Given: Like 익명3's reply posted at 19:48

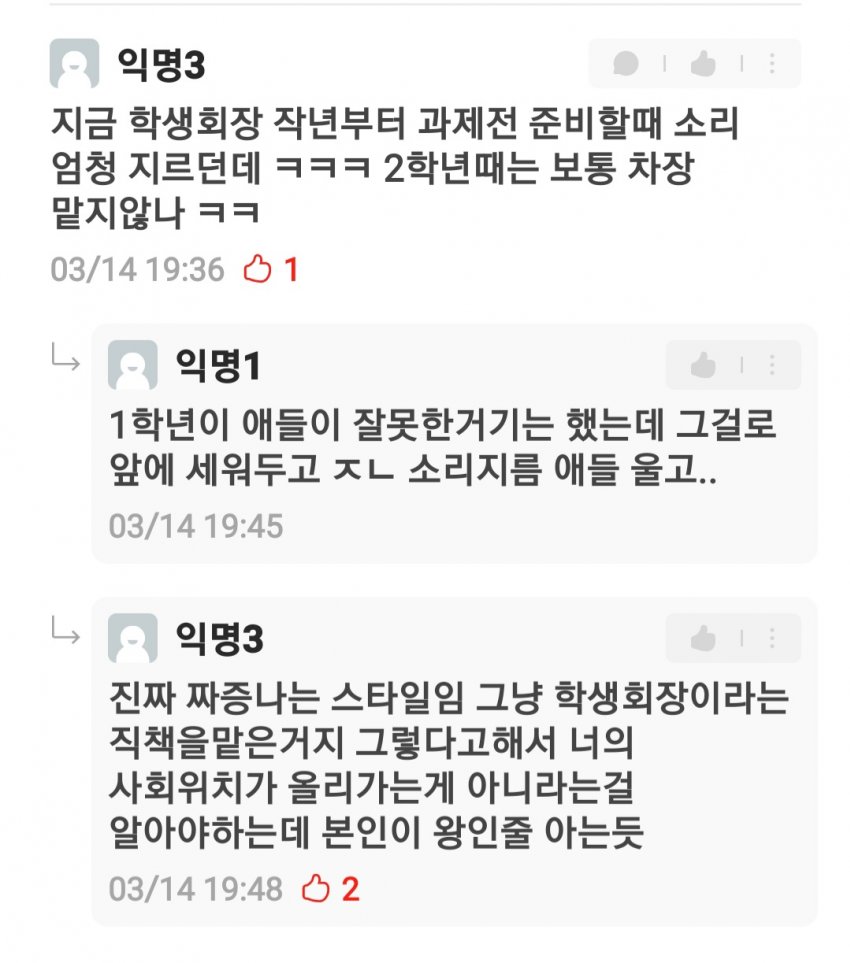Looking at the screenshot, I should click(703, 639).
